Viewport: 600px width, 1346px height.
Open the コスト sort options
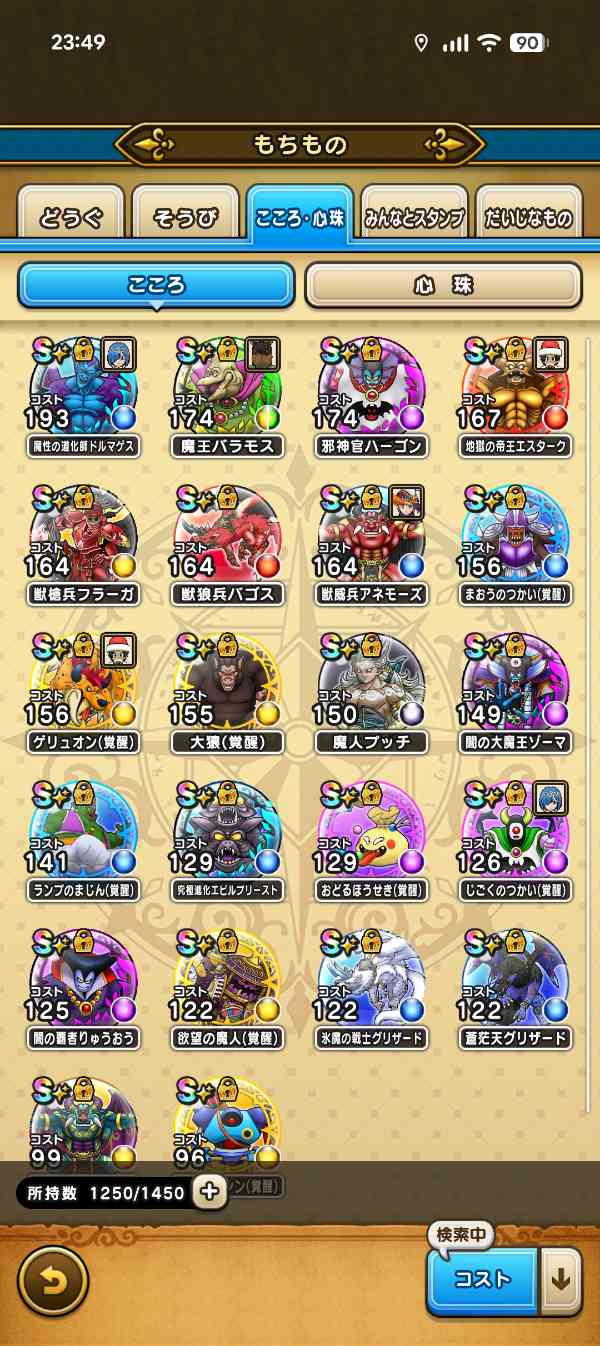(483, 1280)
